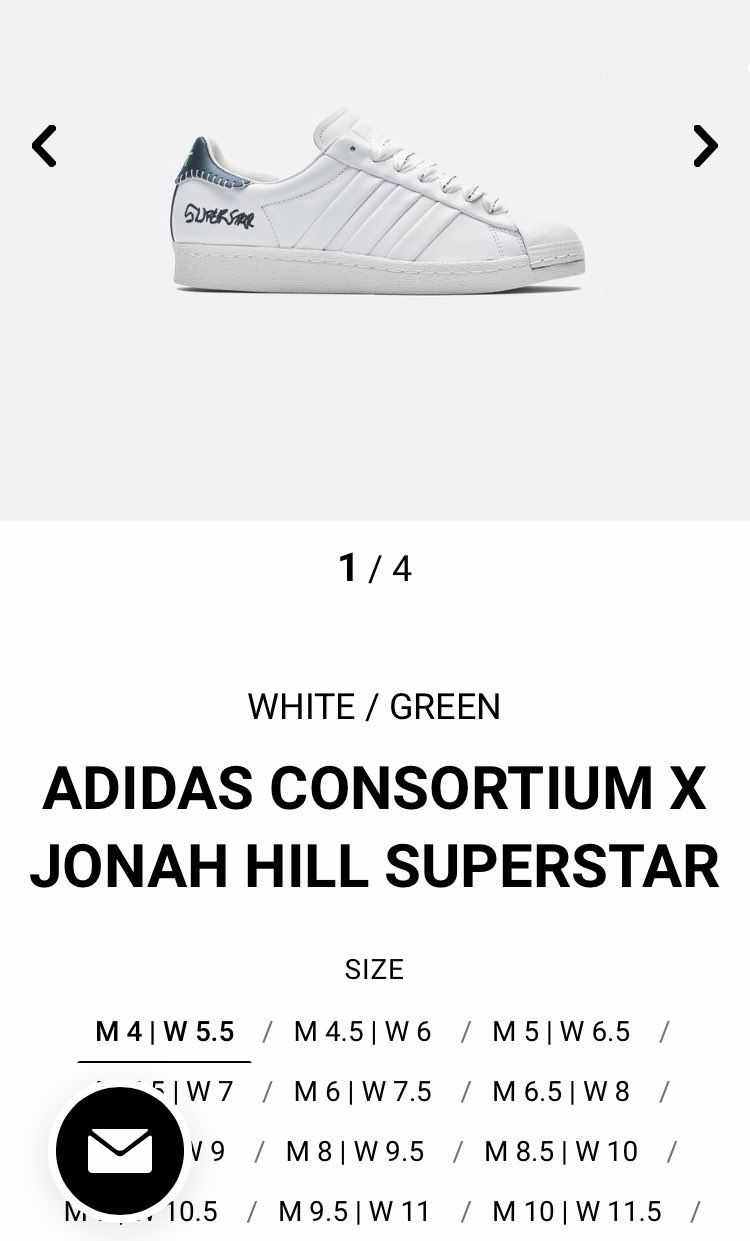Image resolution: width=750 pixels, height=1241 pixels.
Task: Select size M 6 | W 7.5
Action: pos(362,1092)
